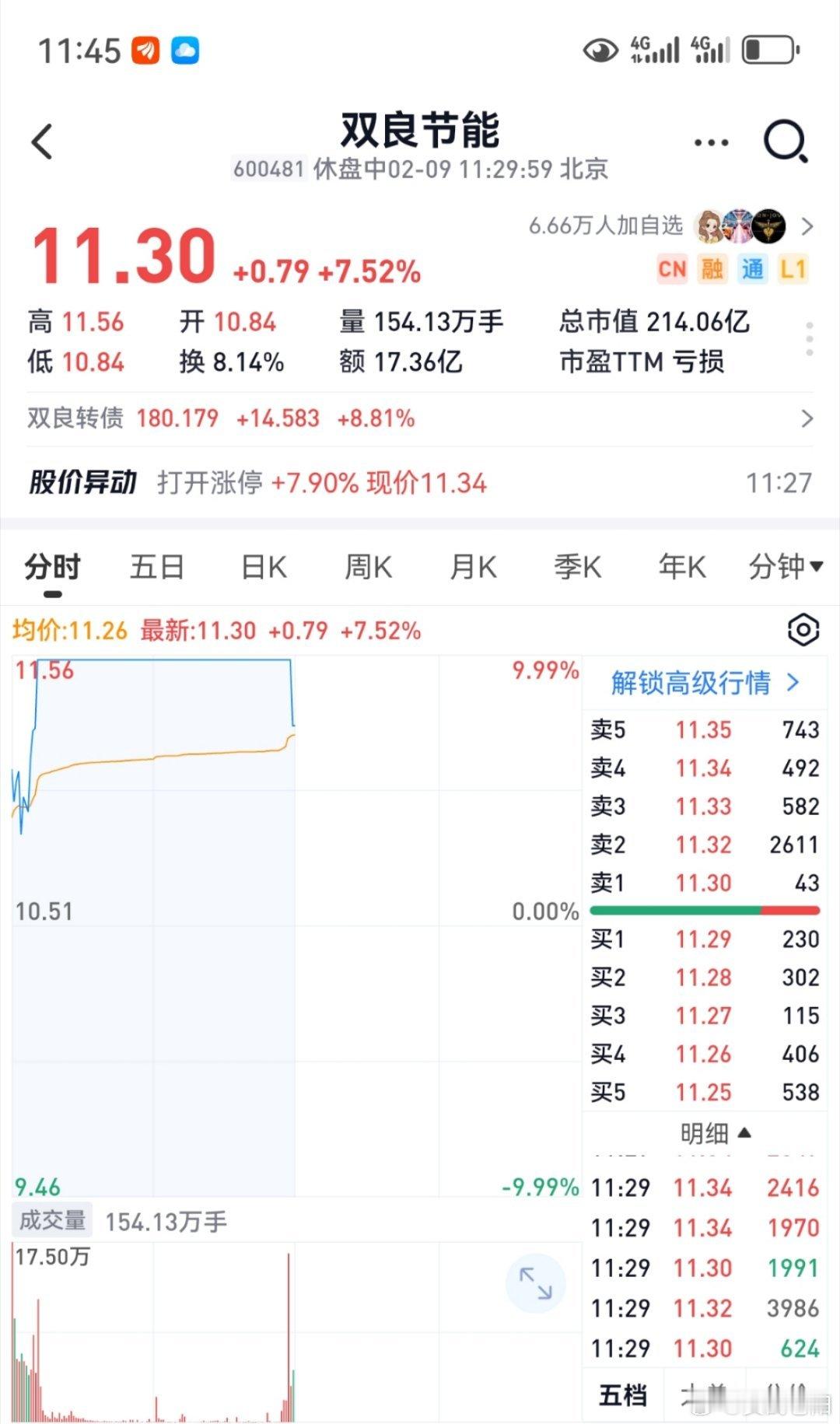Viewport: 840px width, 1424px height.
Task: Expand the volume chart to fullscreen
Action: point(535,1284)
